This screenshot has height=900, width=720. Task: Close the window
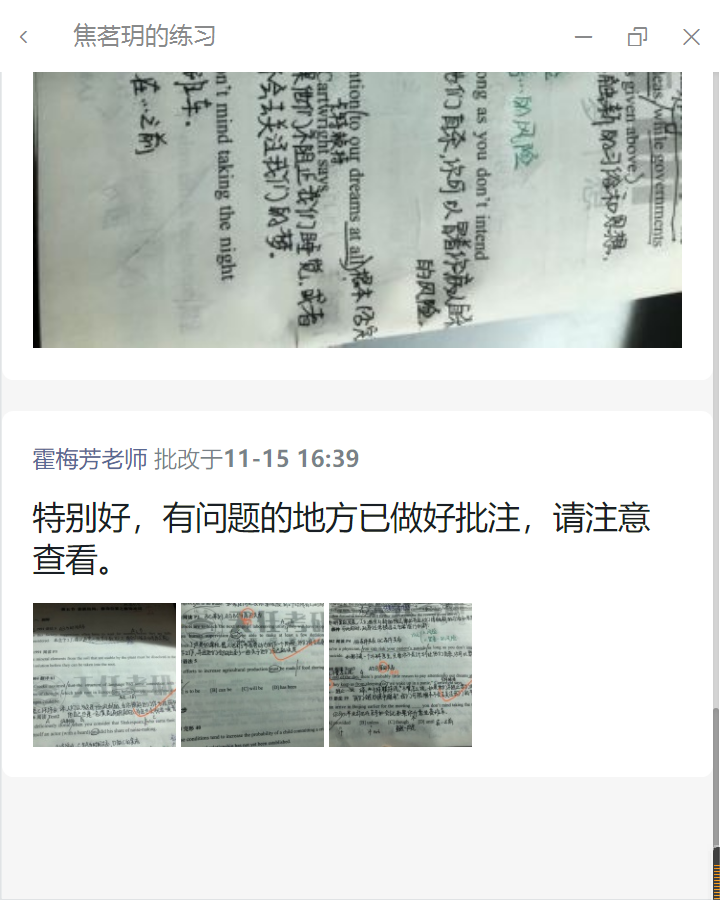point(691,37)
